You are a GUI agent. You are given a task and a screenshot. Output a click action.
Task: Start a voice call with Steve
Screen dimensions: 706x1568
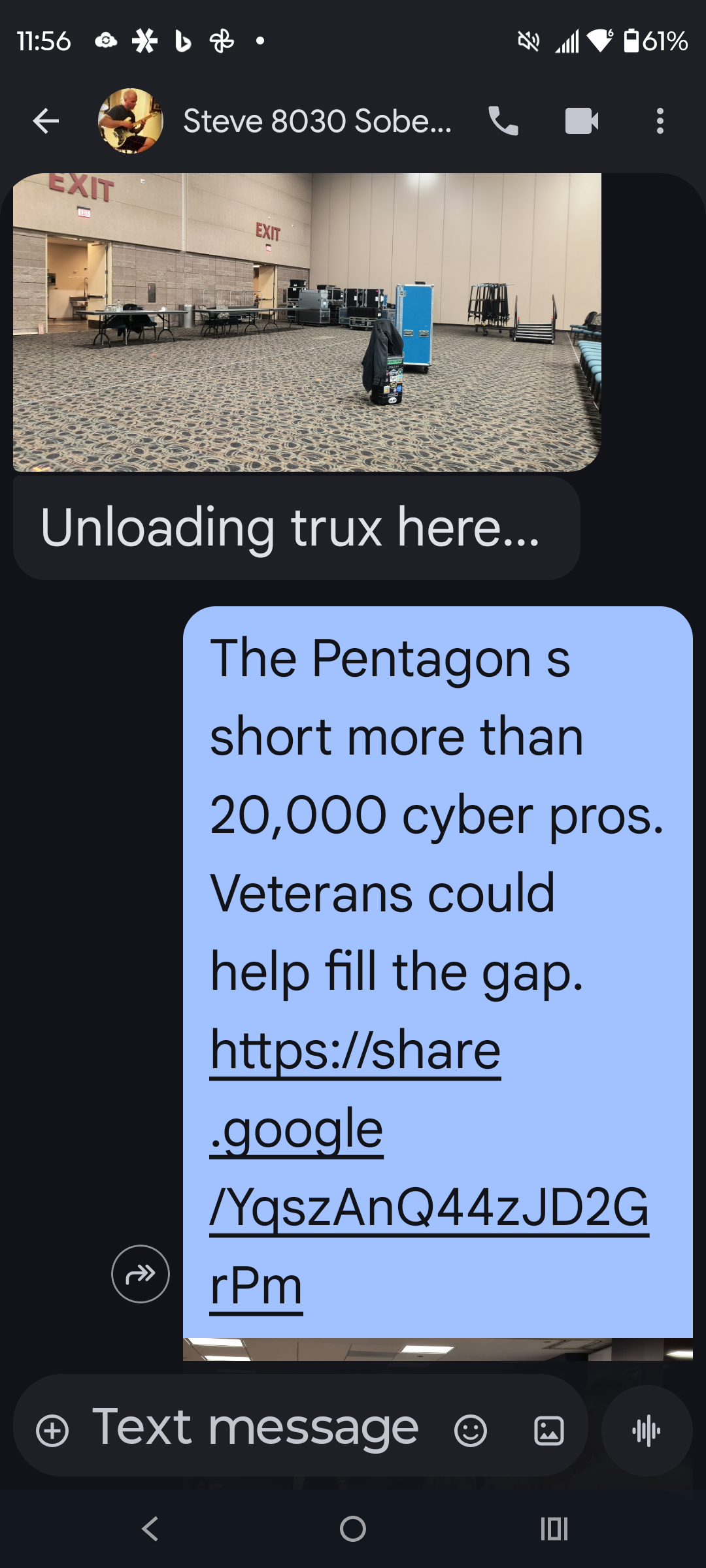[503, 121]
